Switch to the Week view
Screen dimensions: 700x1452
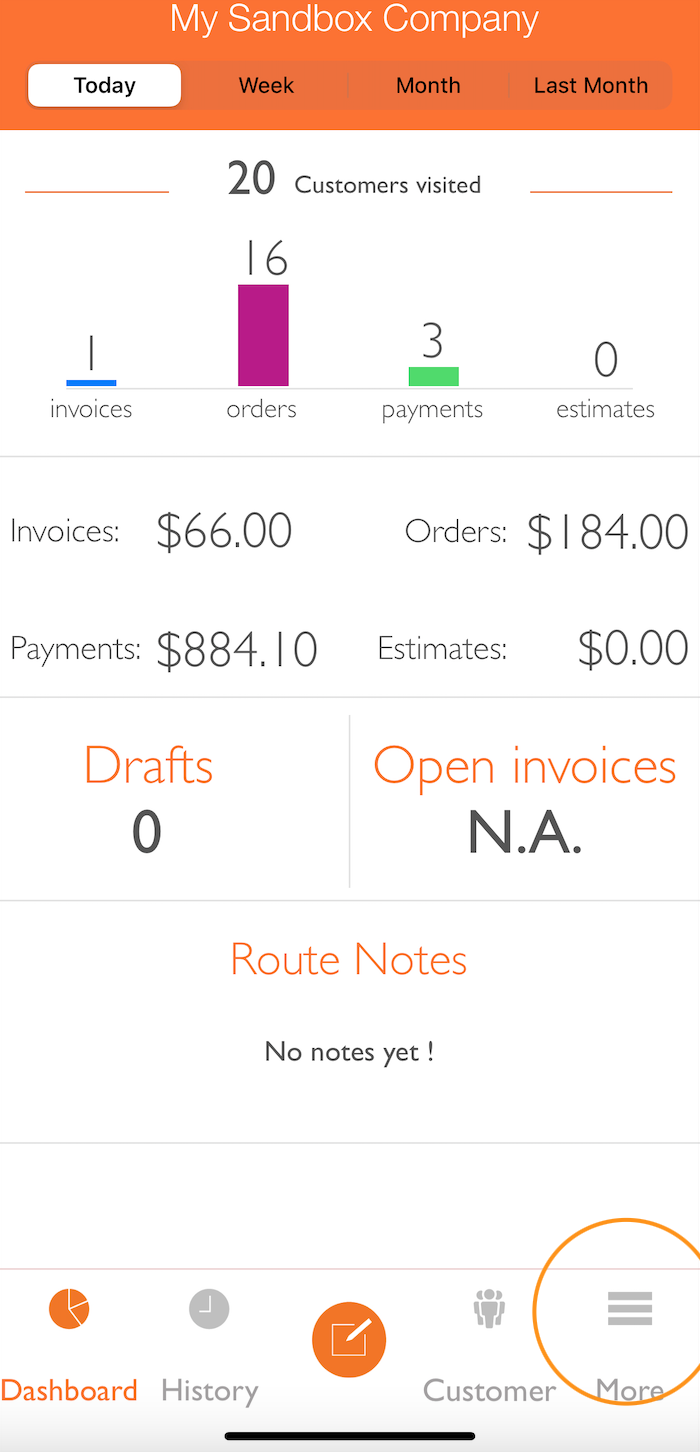click(266, 86)
